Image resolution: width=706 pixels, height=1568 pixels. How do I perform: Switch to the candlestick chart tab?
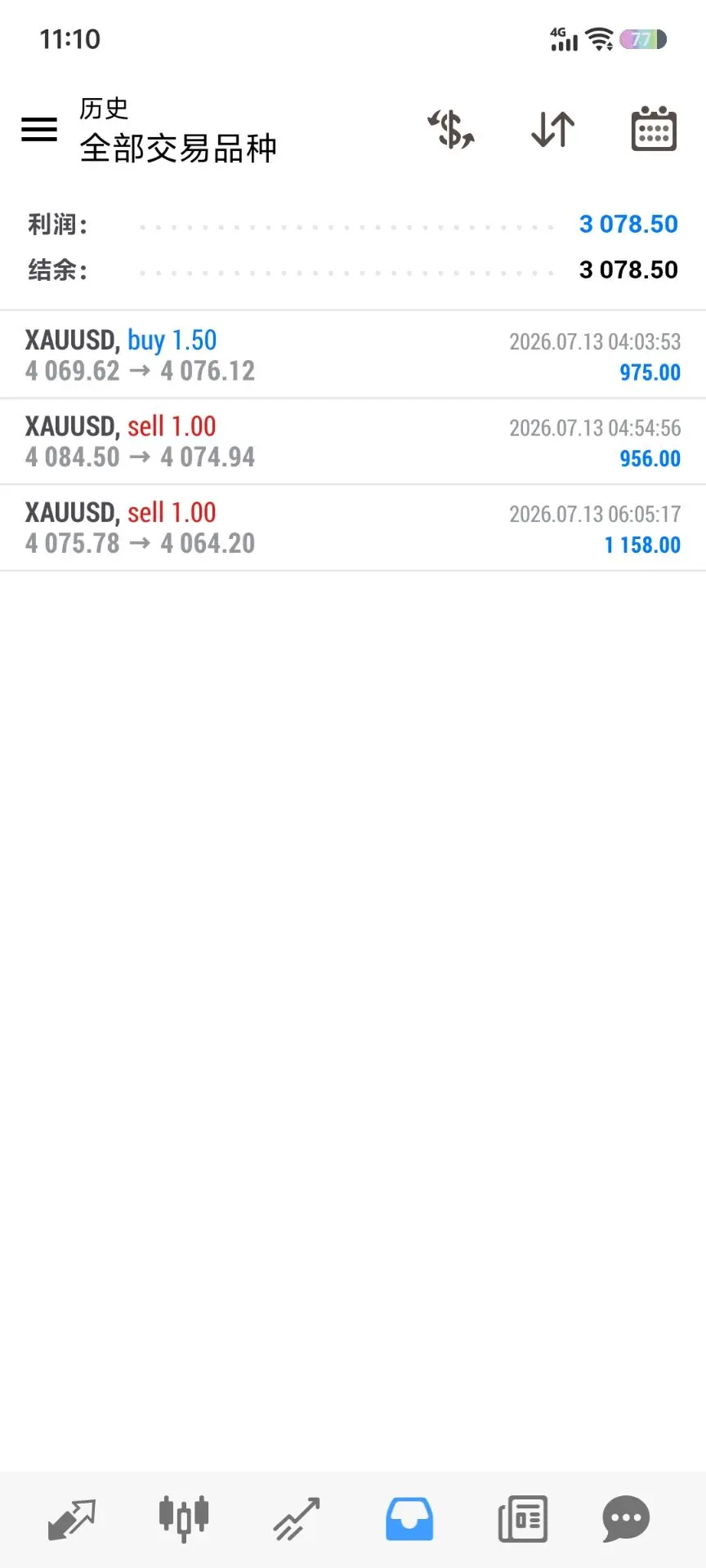coord(184,1519)
